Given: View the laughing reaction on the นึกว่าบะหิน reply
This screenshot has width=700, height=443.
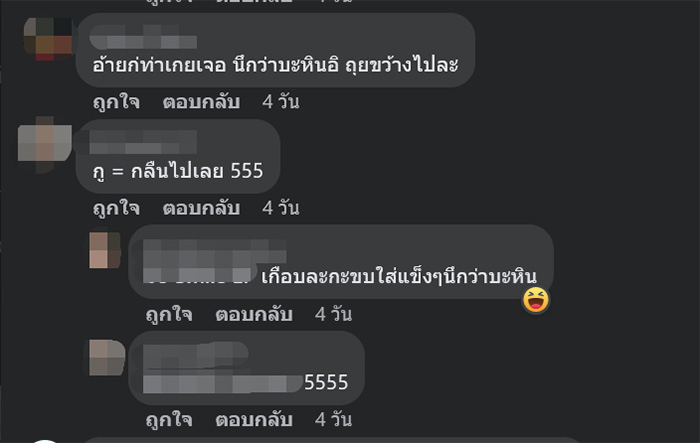Looking at the screenshot, I should (x=537, y=298).
